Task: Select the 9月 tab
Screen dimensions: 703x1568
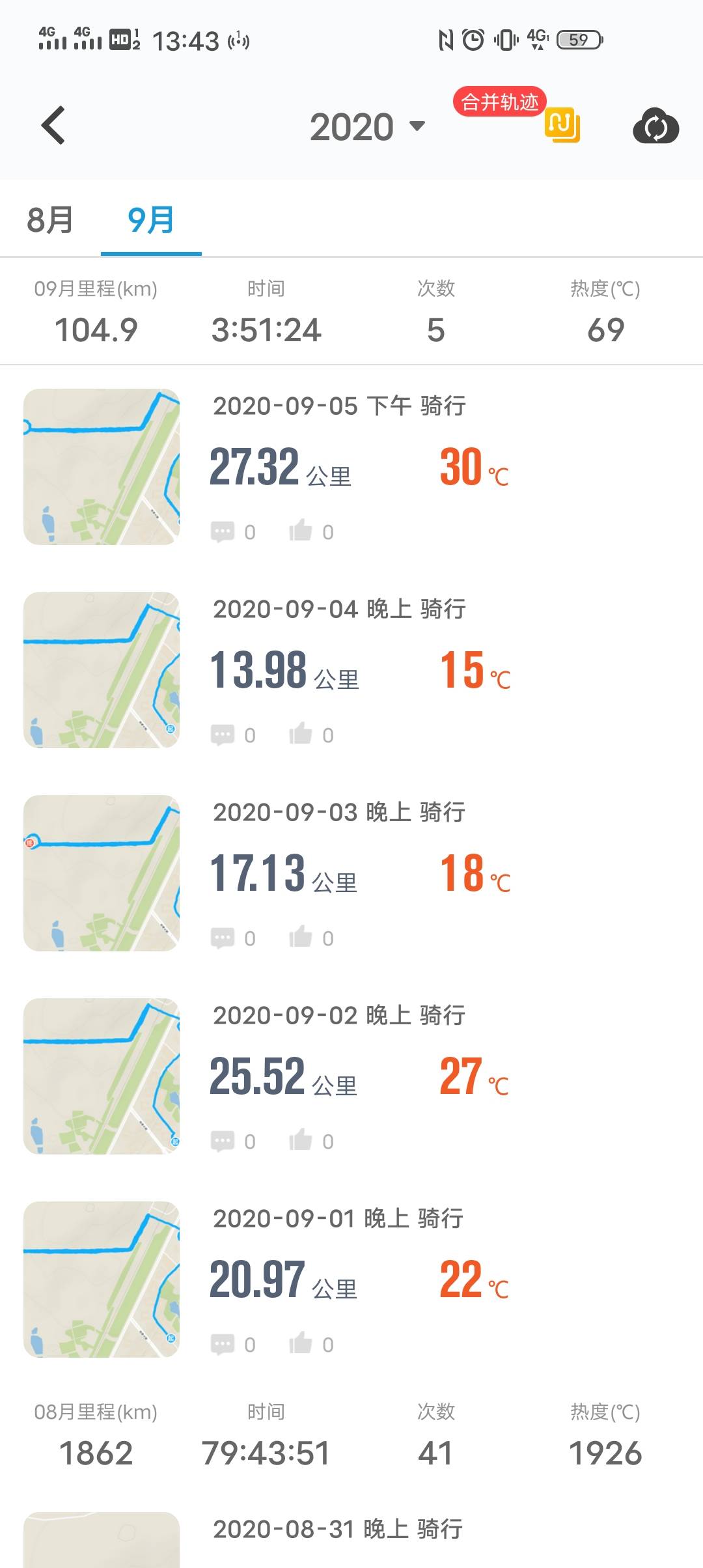Action: pyautogui.click(x=151, y=220)
